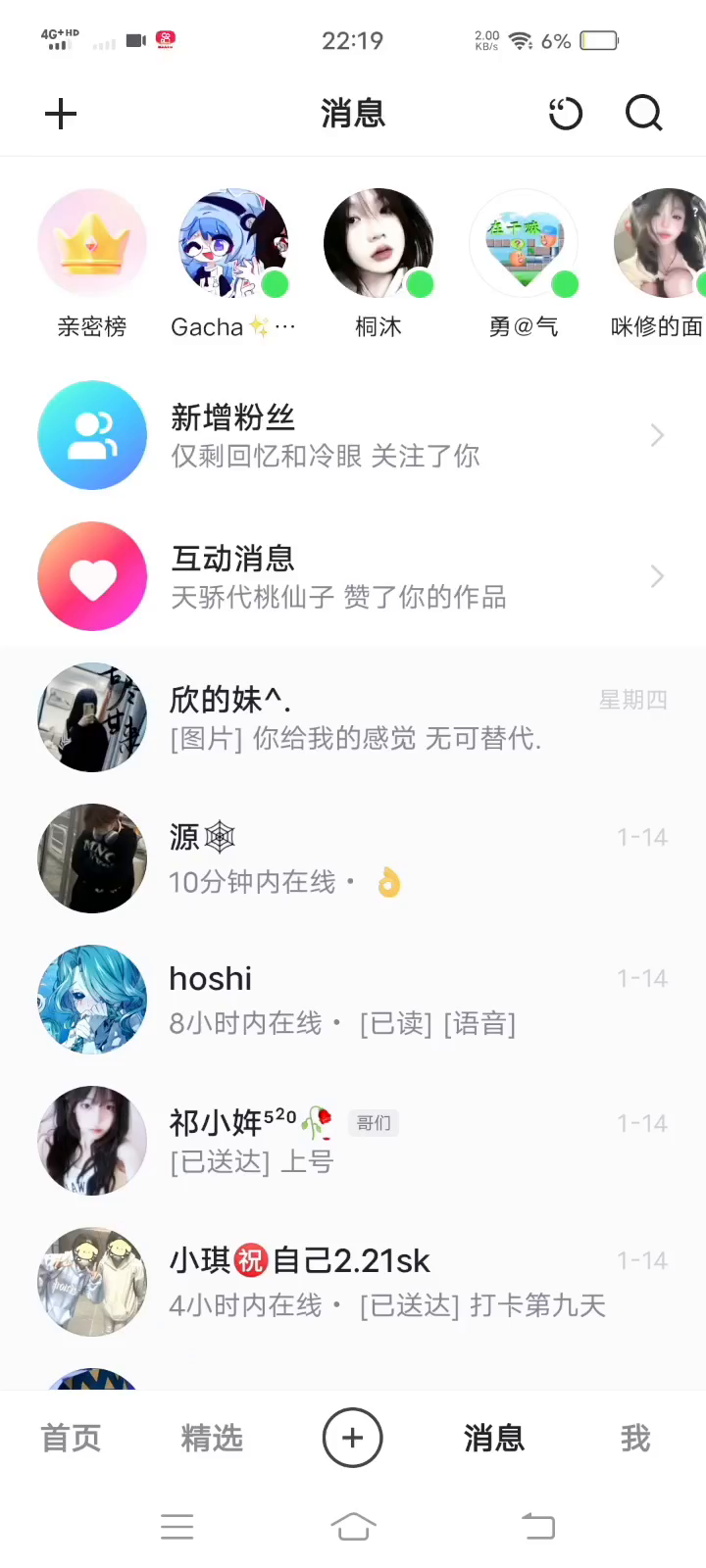Open 新增粉丝 notifications row

click(x=353, y=435)
